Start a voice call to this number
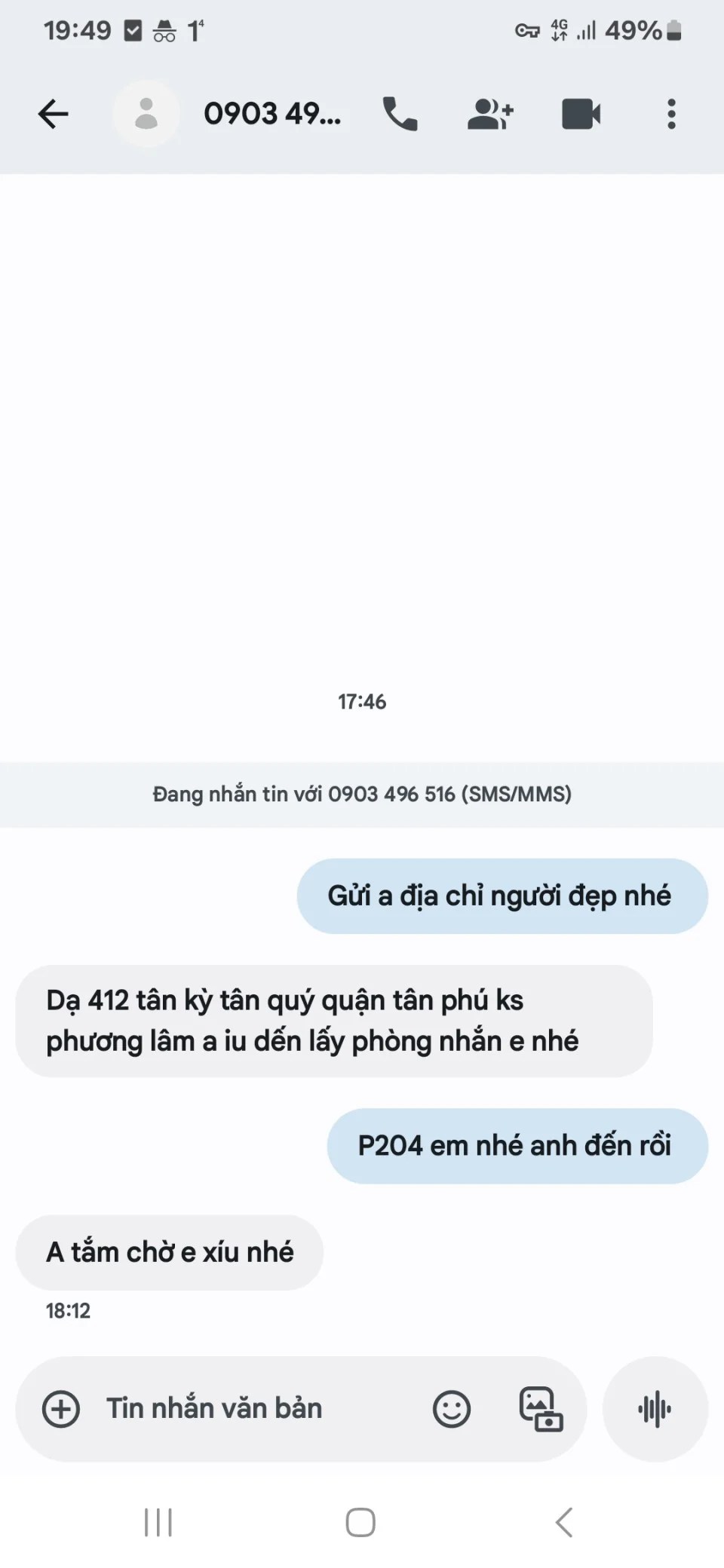 tap(400, 115)
